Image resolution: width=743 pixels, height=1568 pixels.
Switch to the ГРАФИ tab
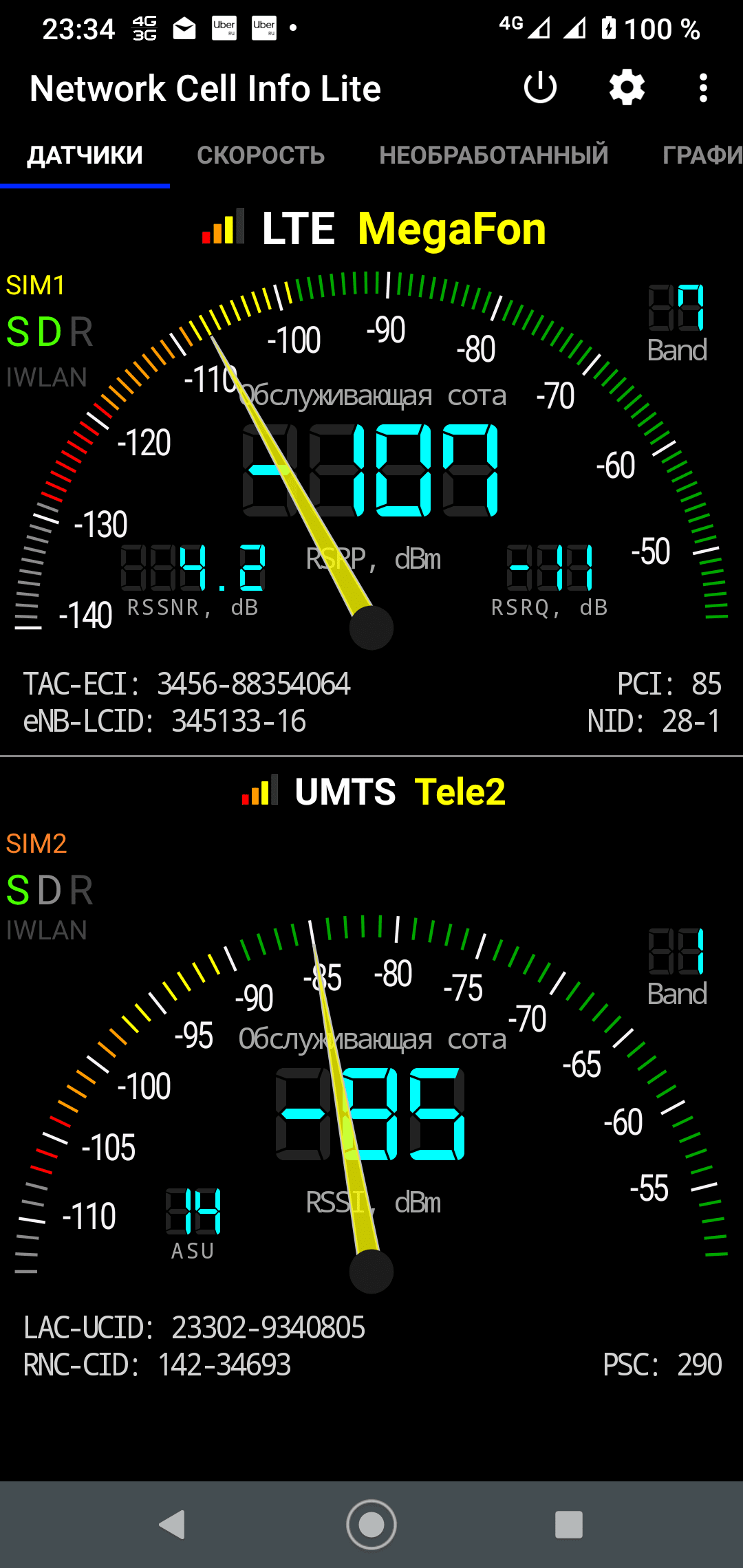pos(702,155)
